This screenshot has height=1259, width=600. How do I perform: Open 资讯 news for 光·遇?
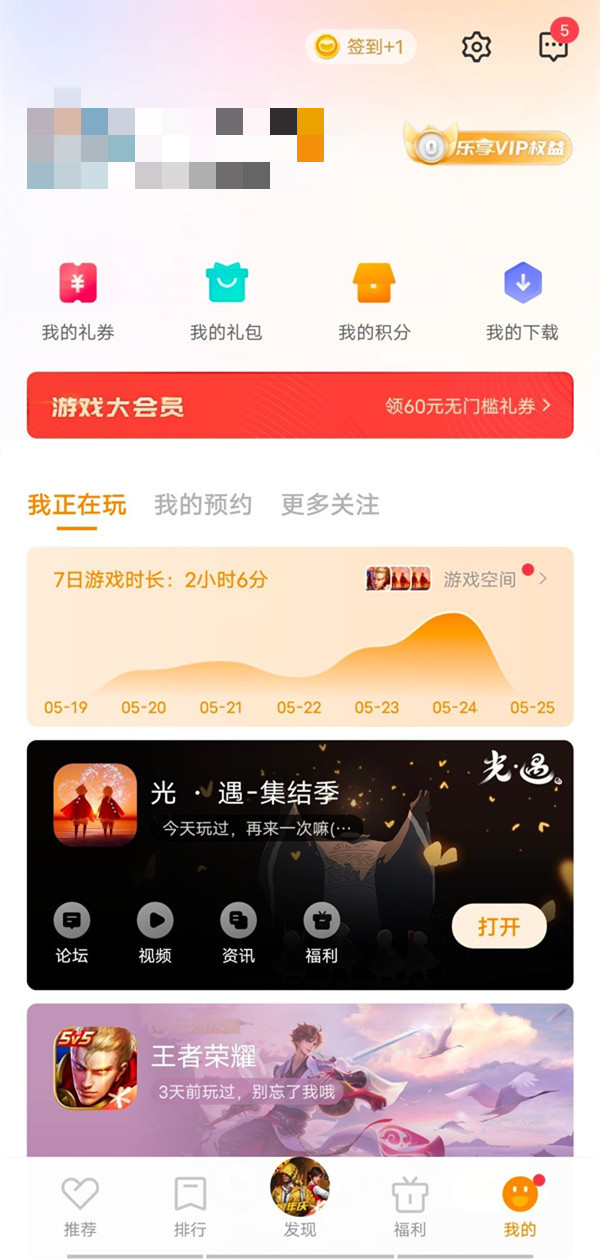(238, 933)
